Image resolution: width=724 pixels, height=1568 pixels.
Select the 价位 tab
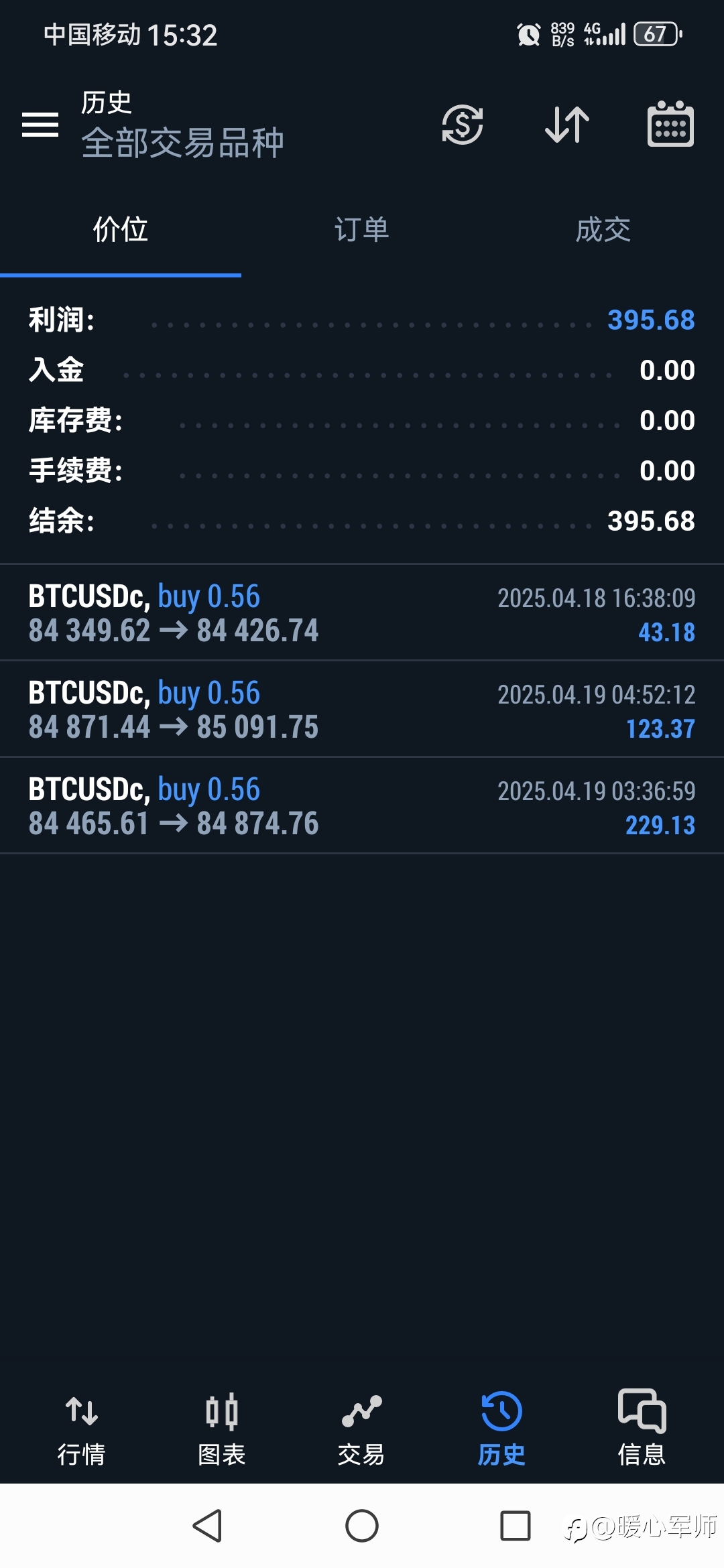coord(121,230)
